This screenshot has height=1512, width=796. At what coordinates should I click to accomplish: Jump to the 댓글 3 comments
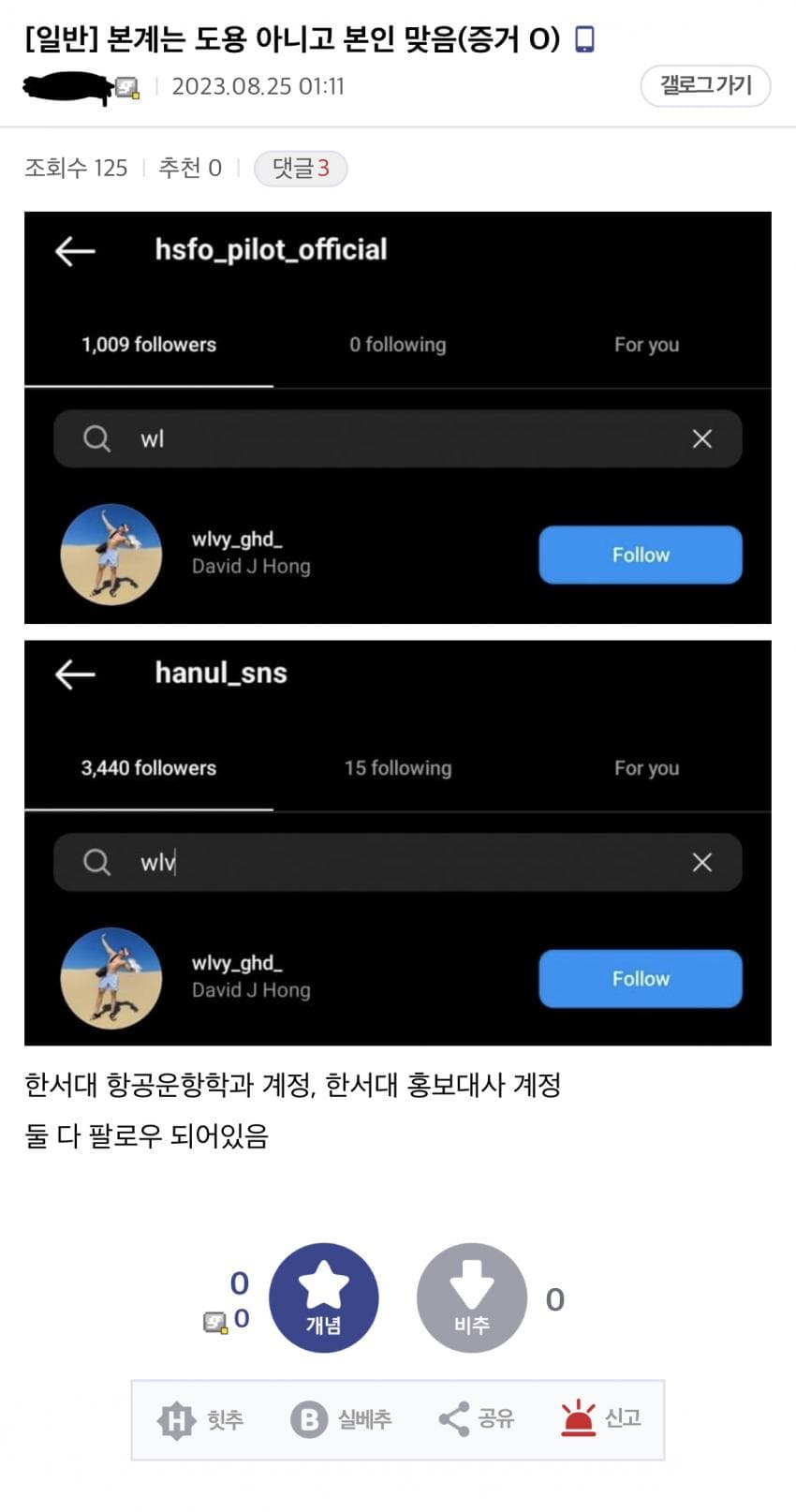tap(301, 169)
